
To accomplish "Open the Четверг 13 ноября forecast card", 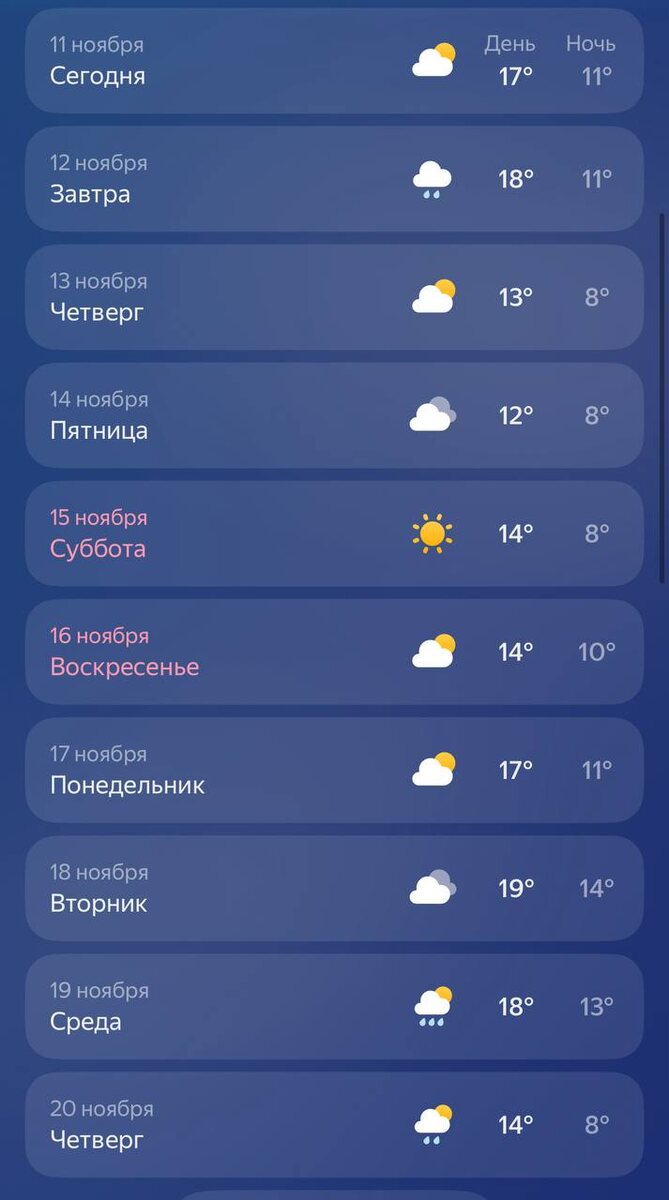I will click(x=334, y=297).
